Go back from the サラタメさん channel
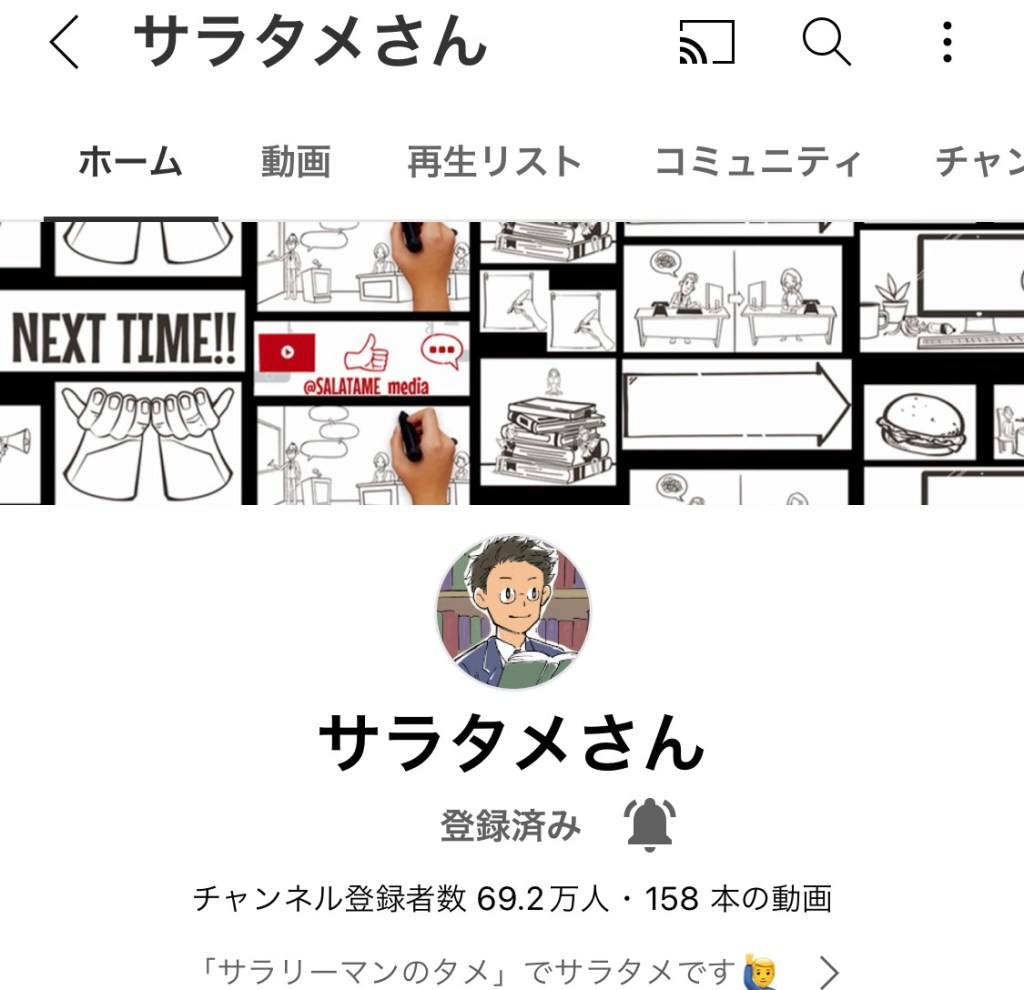Image resolution: width=1024 pixels, height=990 pixels. 64,44
